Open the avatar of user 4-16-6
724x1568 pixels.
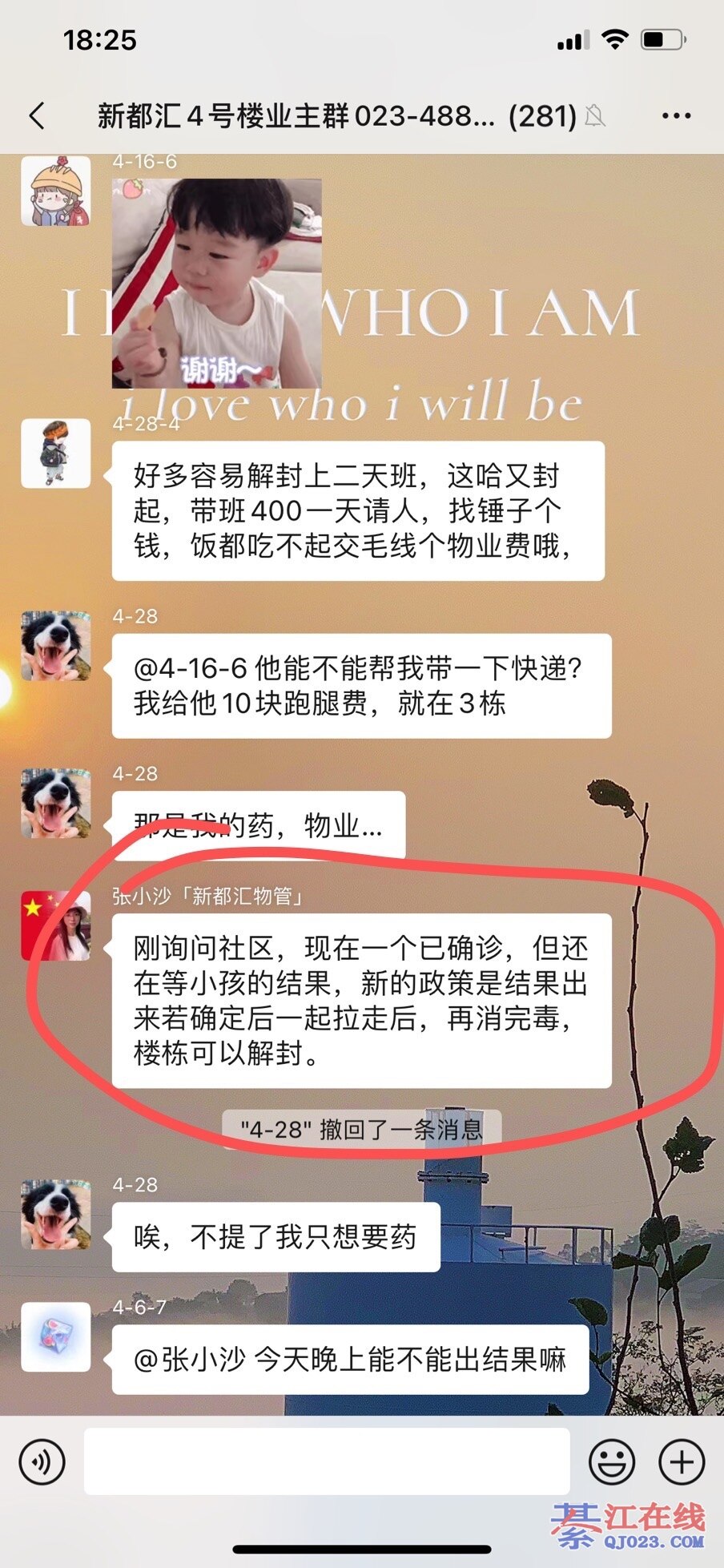[55, 191]
